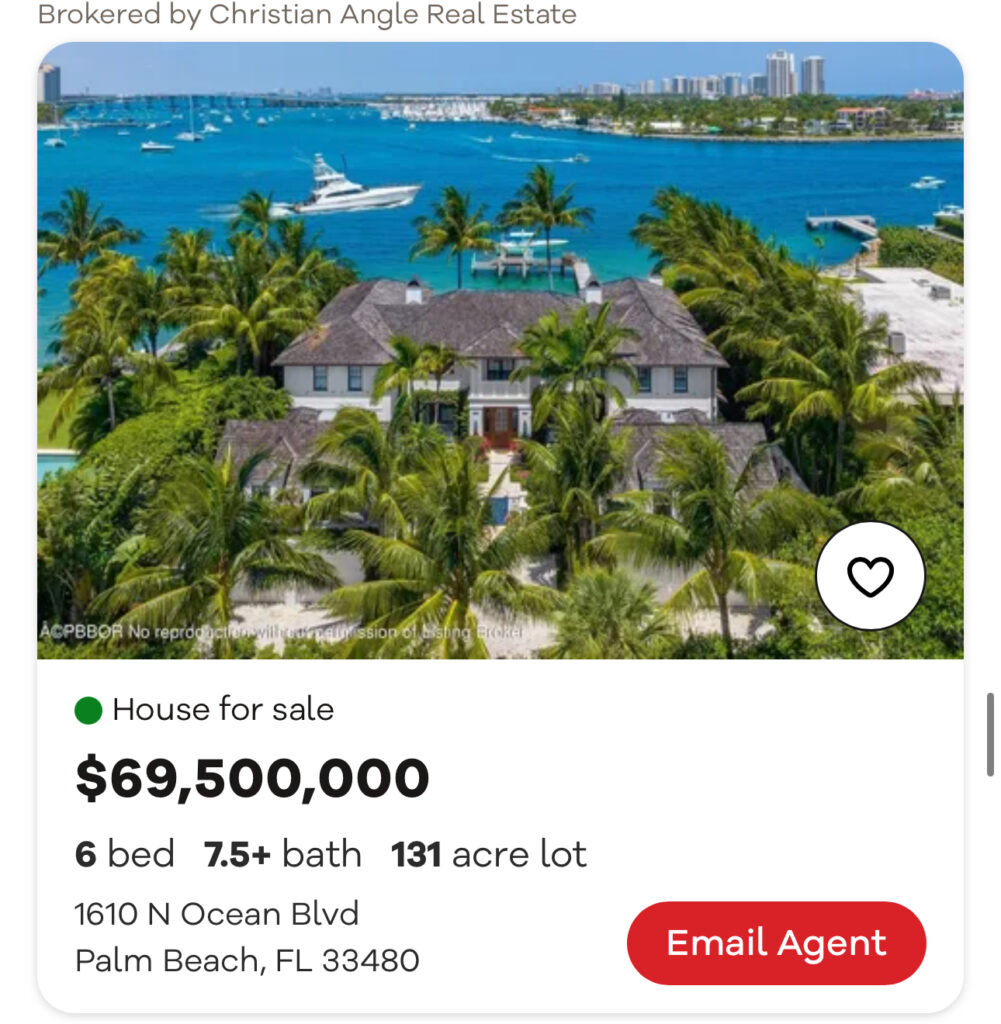Email the agent about this house

(x=776, y=943)
